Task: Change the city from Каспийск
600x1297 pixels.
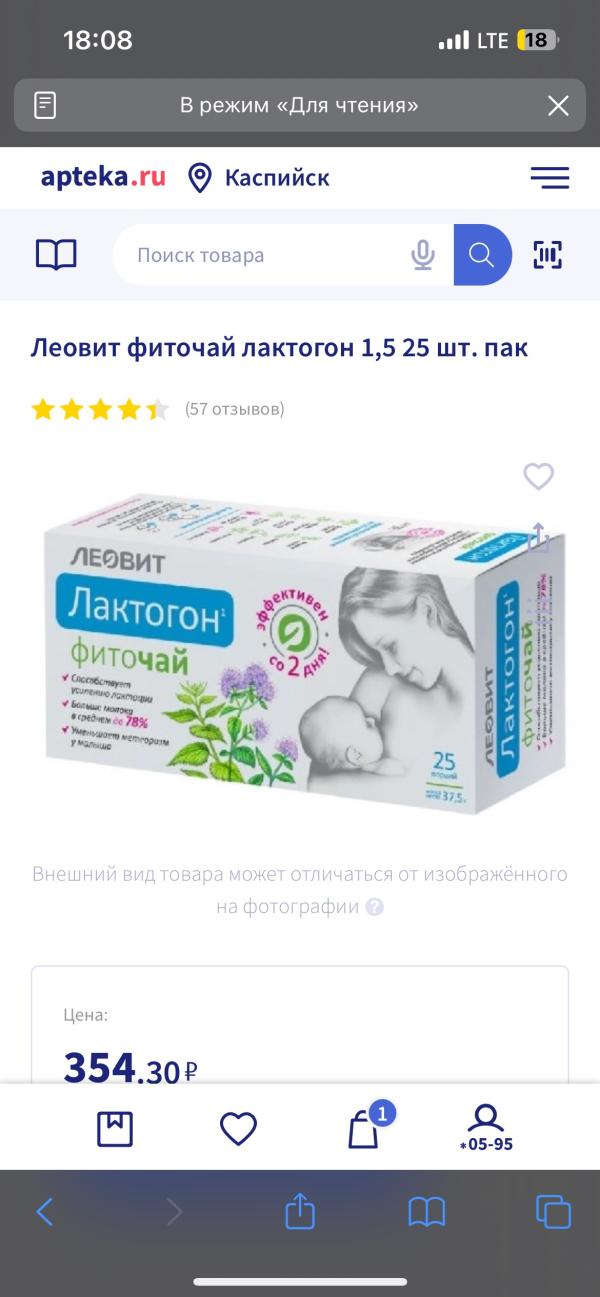Action: (259, 178)
